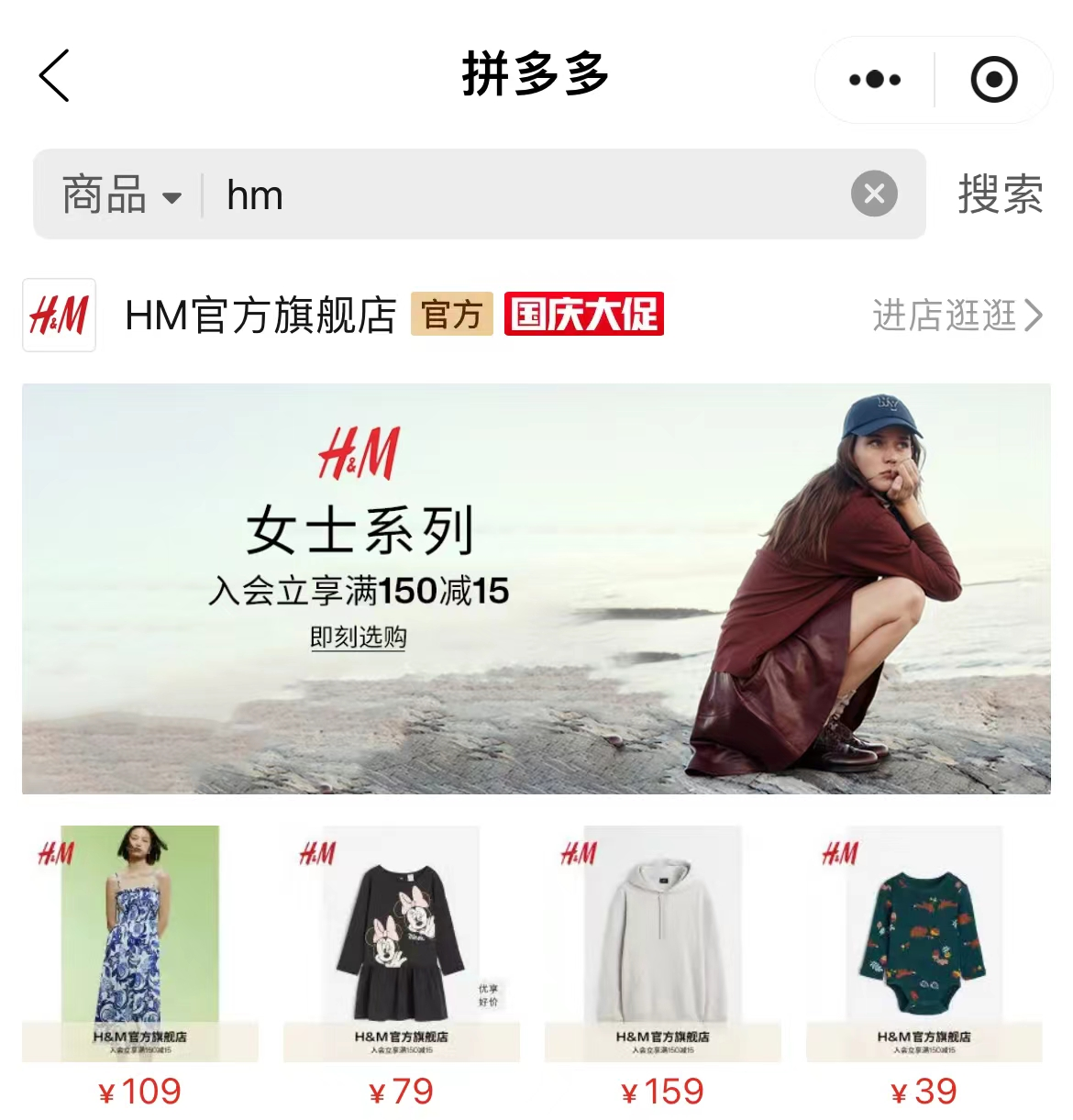Open the mini program three-dot menu
Viewport: 1073px width, 1120px height.
tap(875, 80)
